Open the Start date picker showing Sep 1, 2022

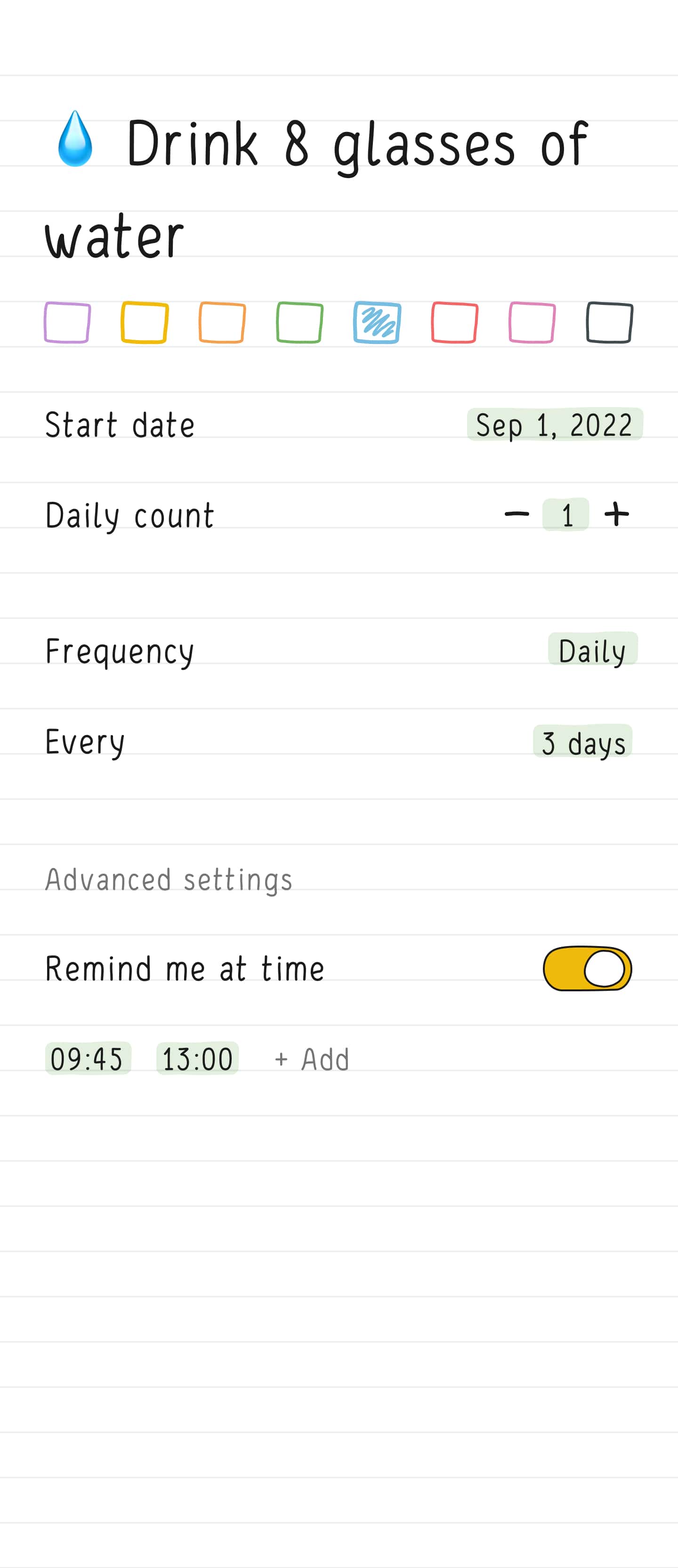click(555, 424)
